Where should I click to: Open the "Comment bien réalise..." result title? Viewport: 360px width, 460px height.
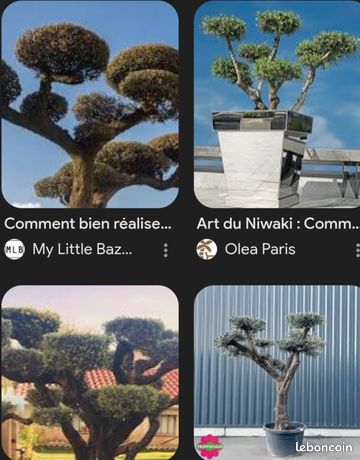[x=88, y=224]
